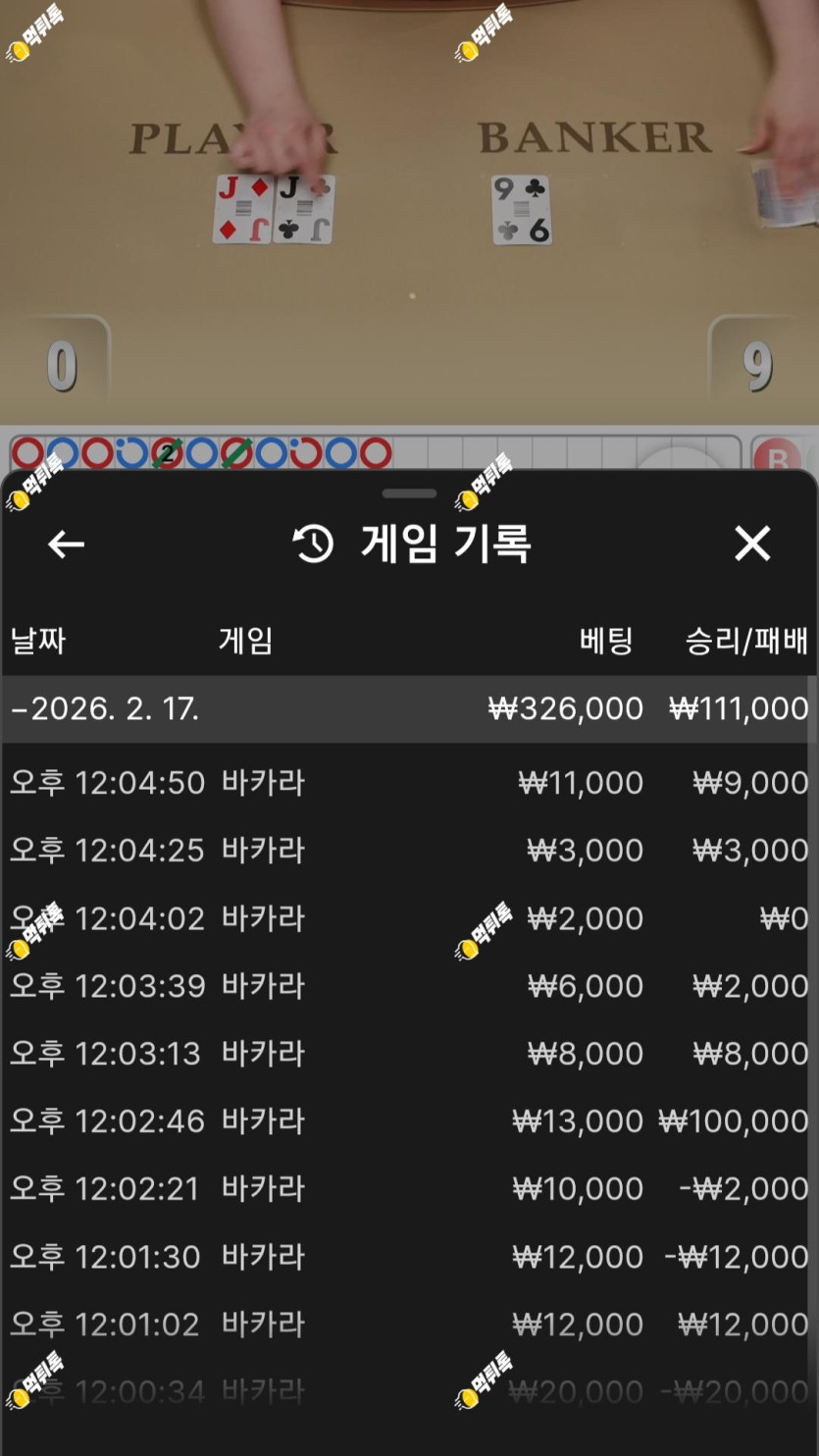Close the 게임 기록 panel
The width and height of the screenshot is (819, 1456).
752,544
